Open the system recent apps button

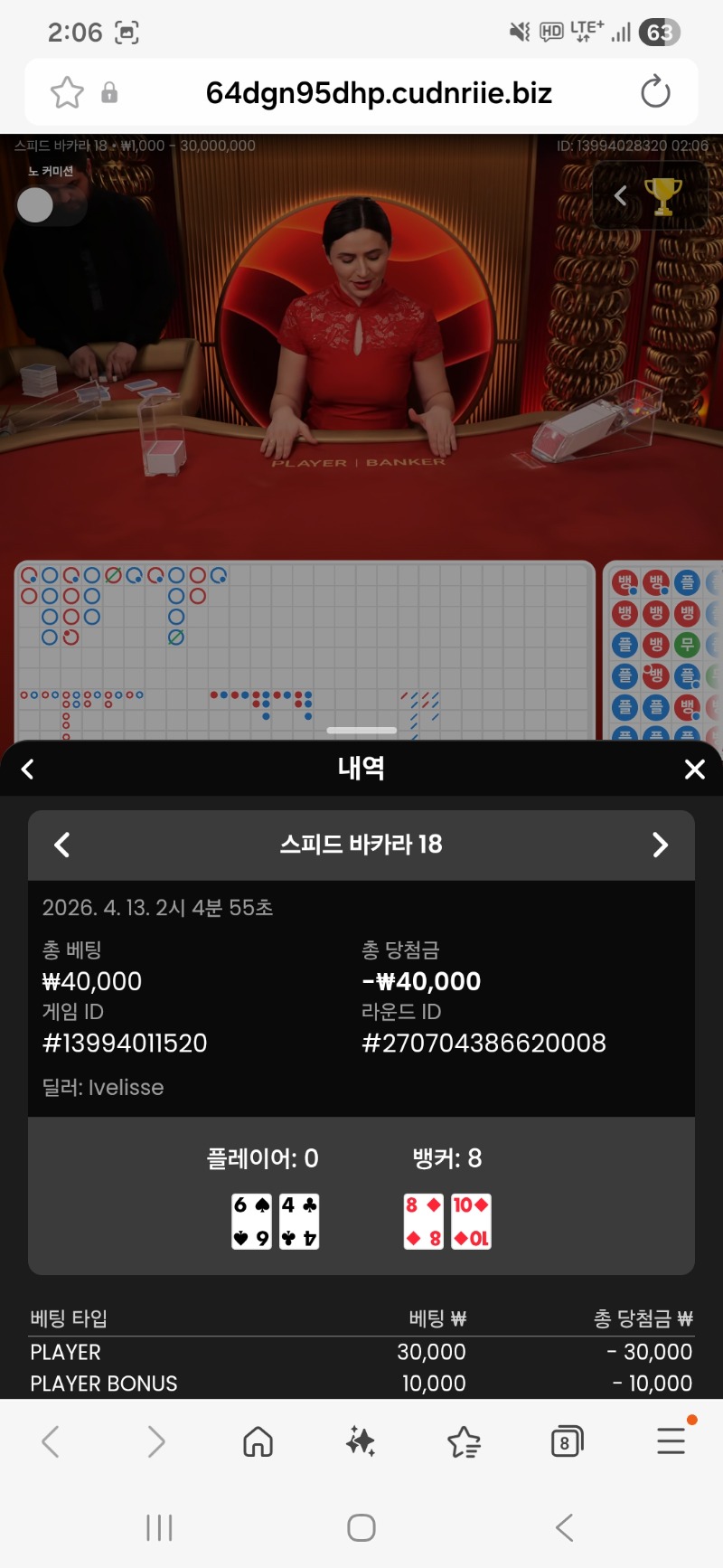(x=159, y=1528)
